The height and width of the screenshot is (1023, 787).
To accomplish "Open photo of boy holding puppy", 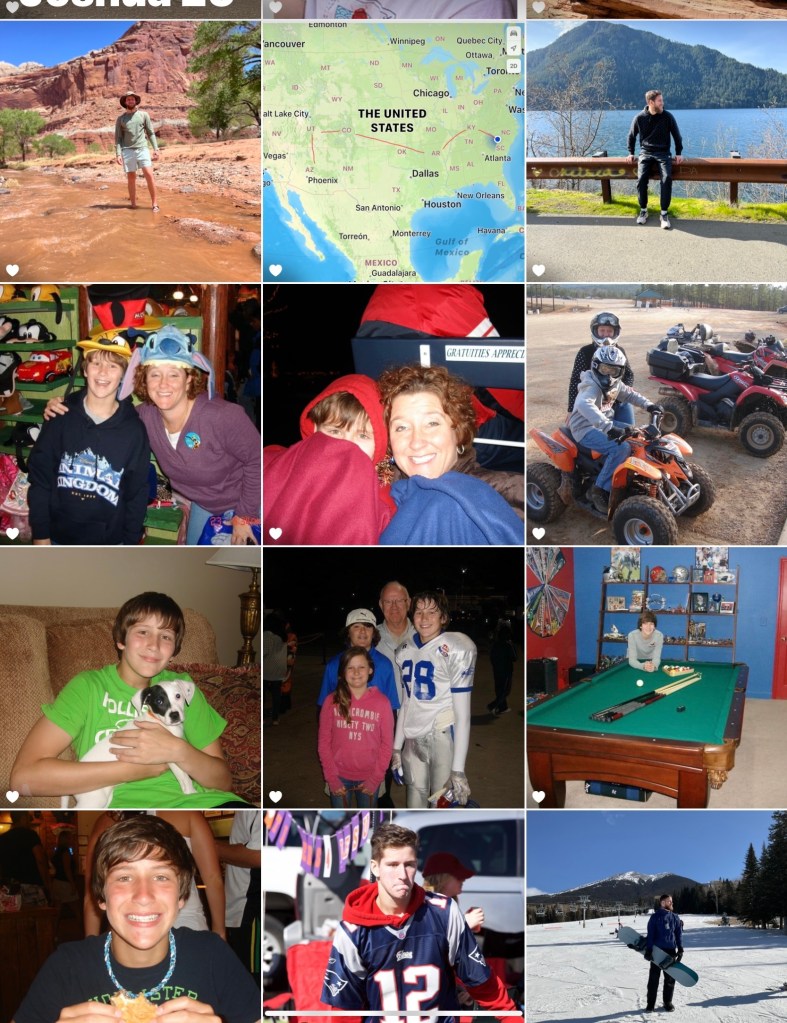I will click(130, 678).
